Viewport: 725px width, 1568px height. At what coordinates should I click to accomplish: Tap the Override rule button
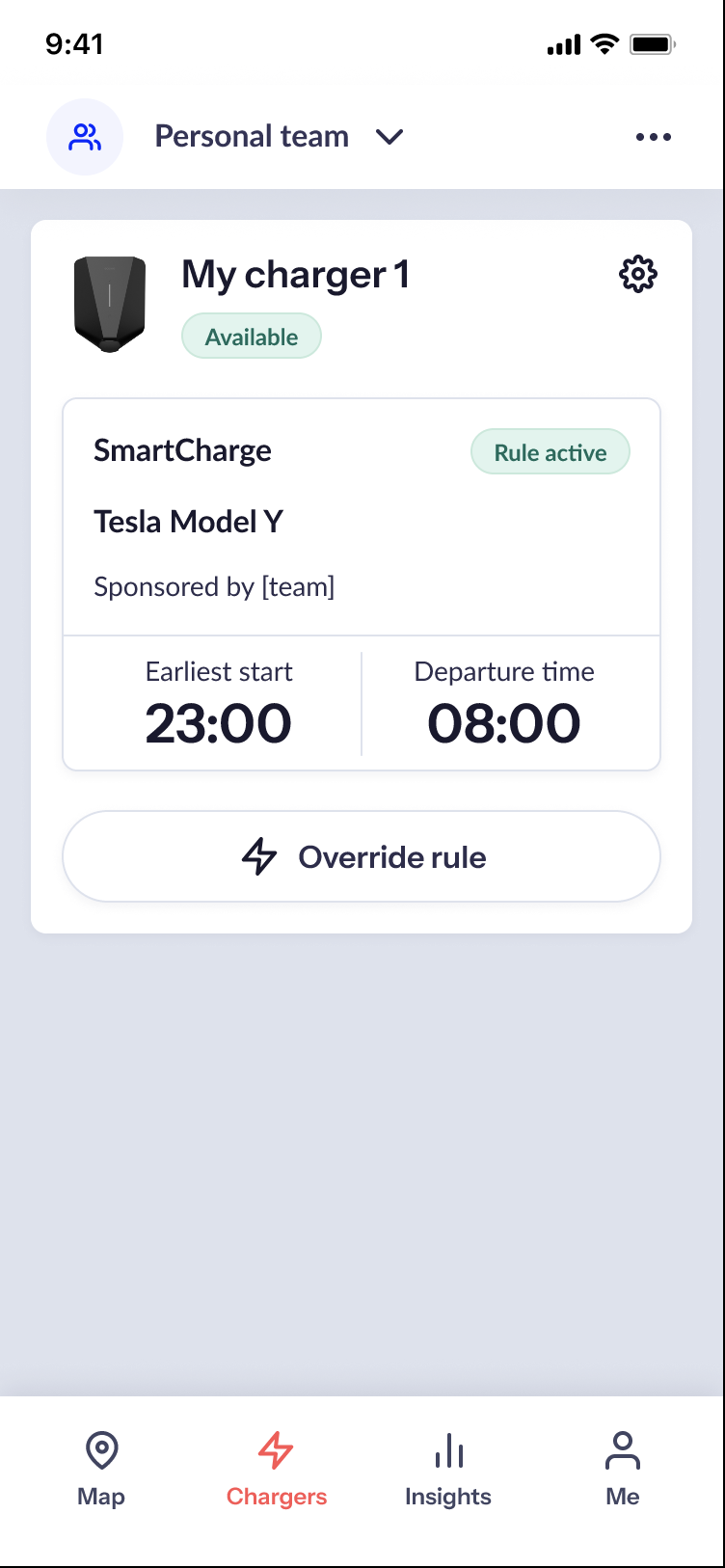362,856
